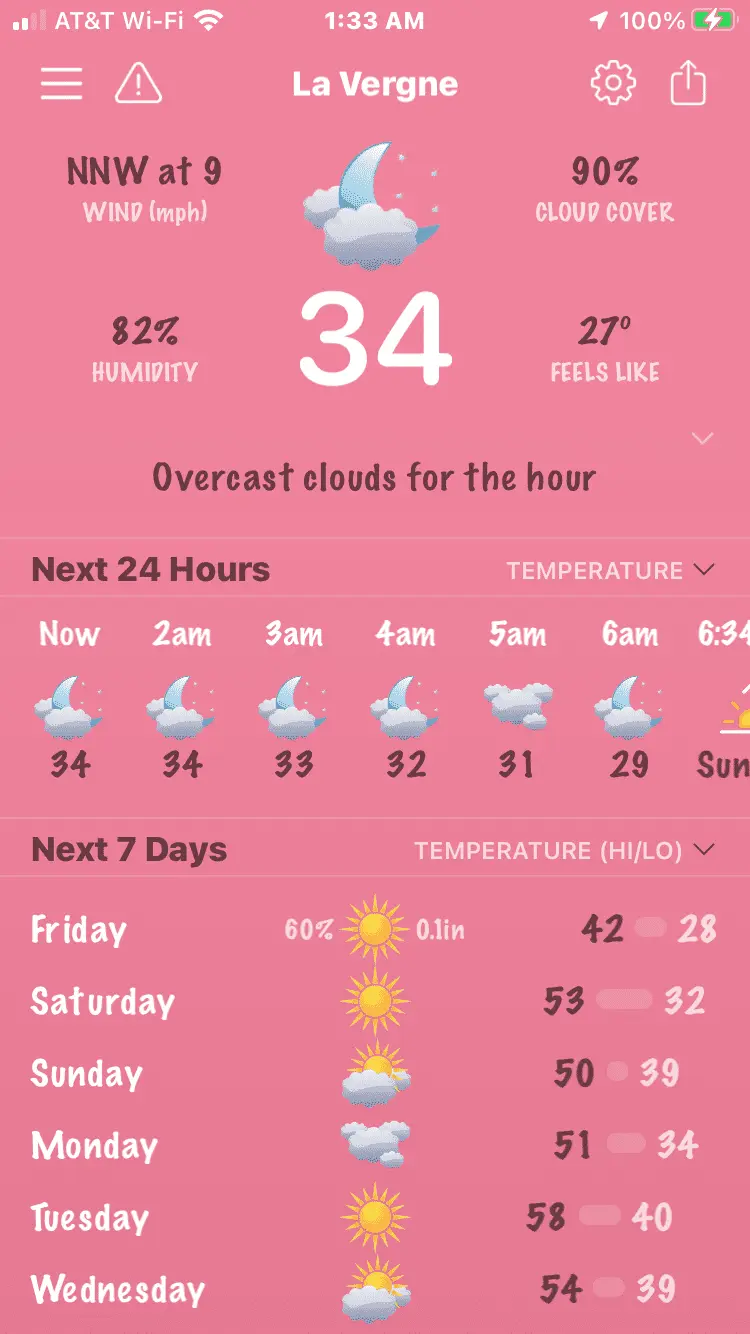750x1334 pixels.
Task: Open the hamburger menu
Action: (x=61, y=84)
